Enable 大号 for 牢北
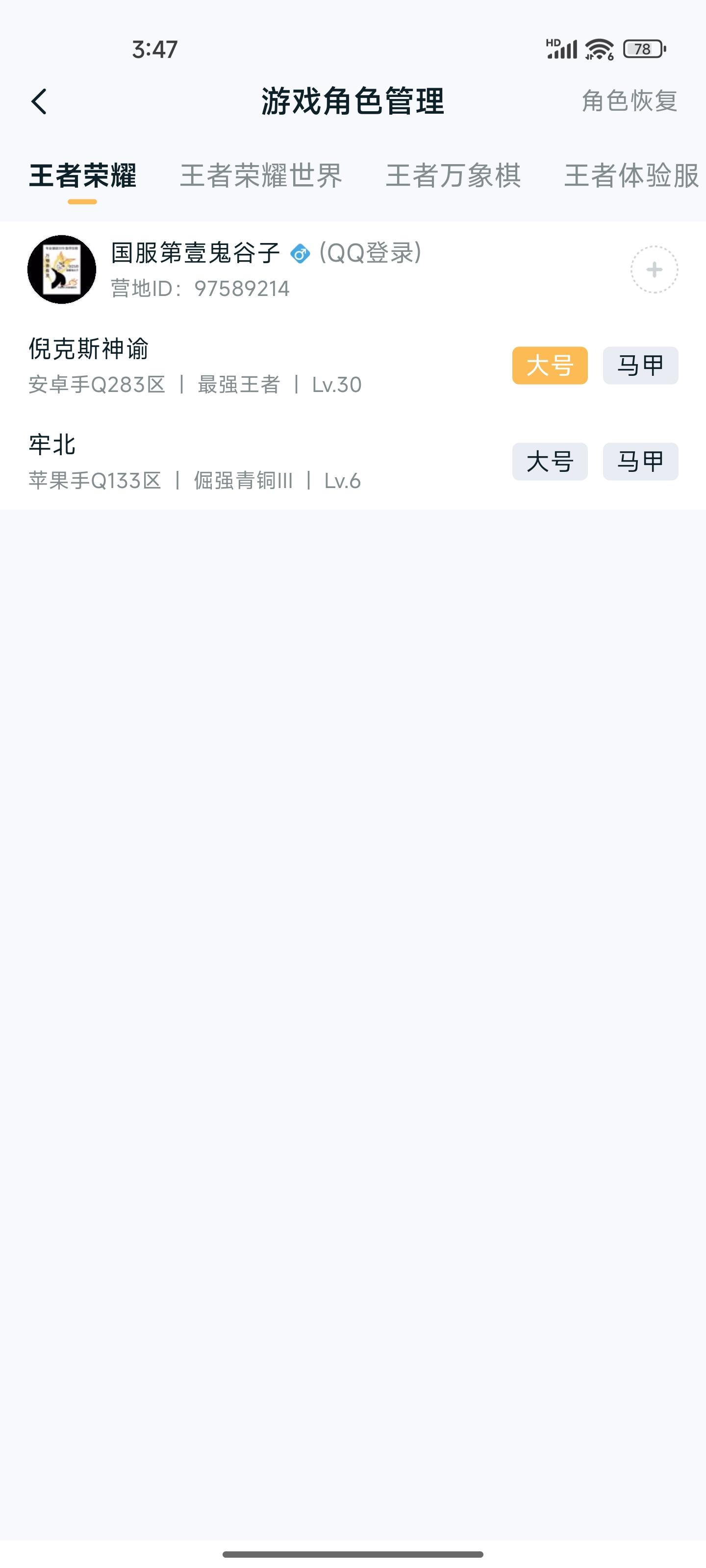The height and width of the screenshot is (1568, 706). tap(550, 462)
